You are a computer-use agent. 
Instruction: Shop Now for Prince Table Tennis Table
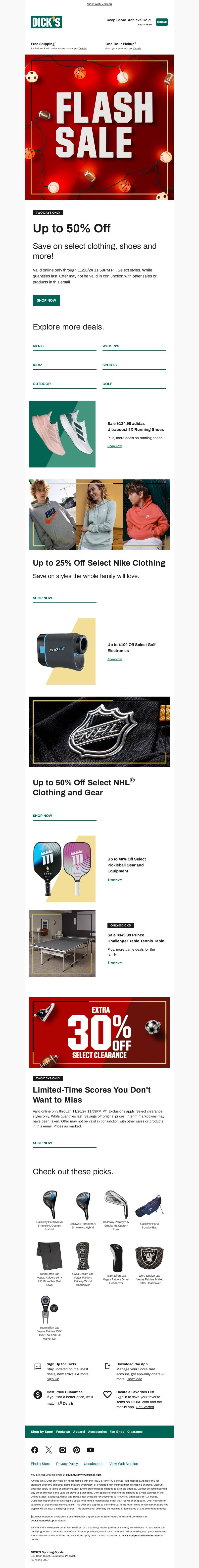pos(114,962)
